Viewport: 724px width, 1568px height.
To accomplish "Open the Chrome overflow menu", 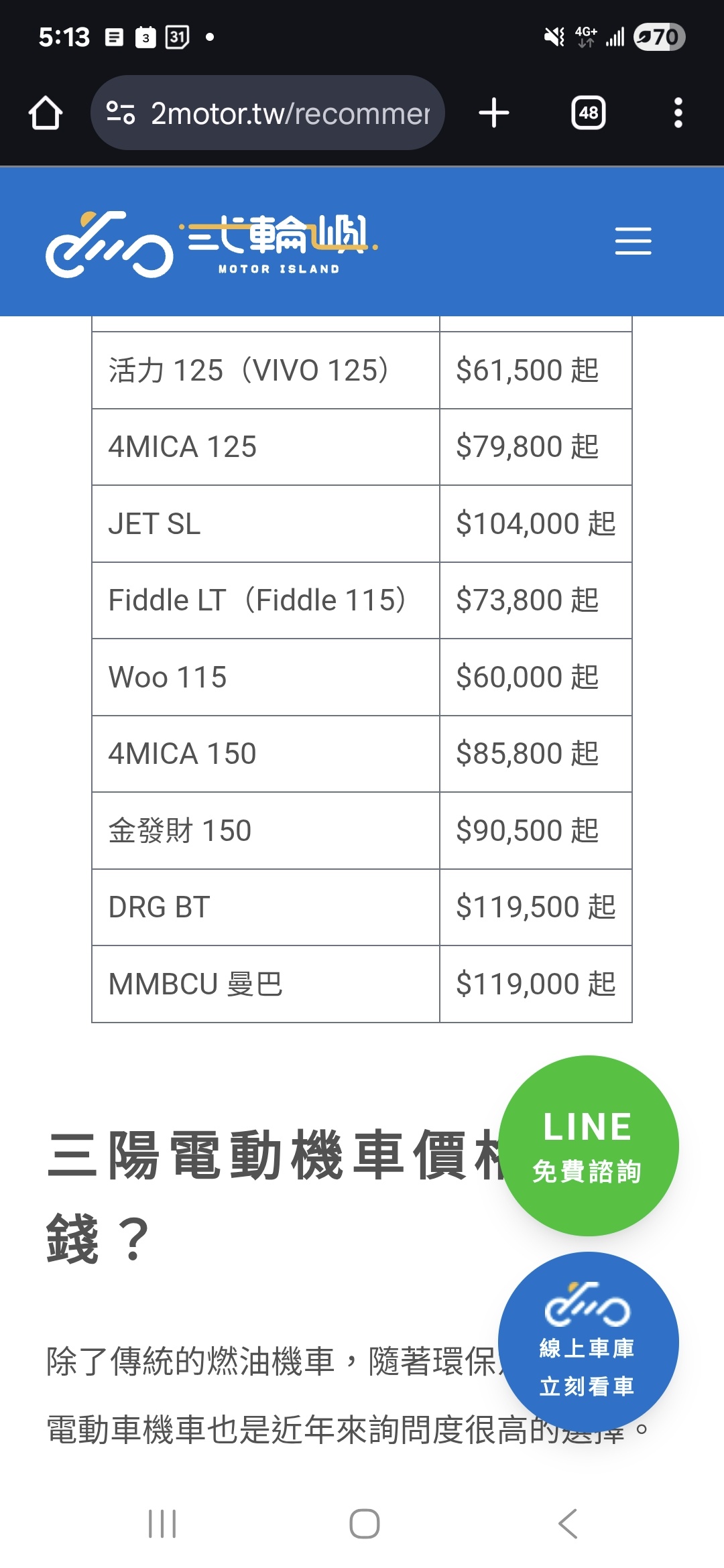I will point(678,113).
